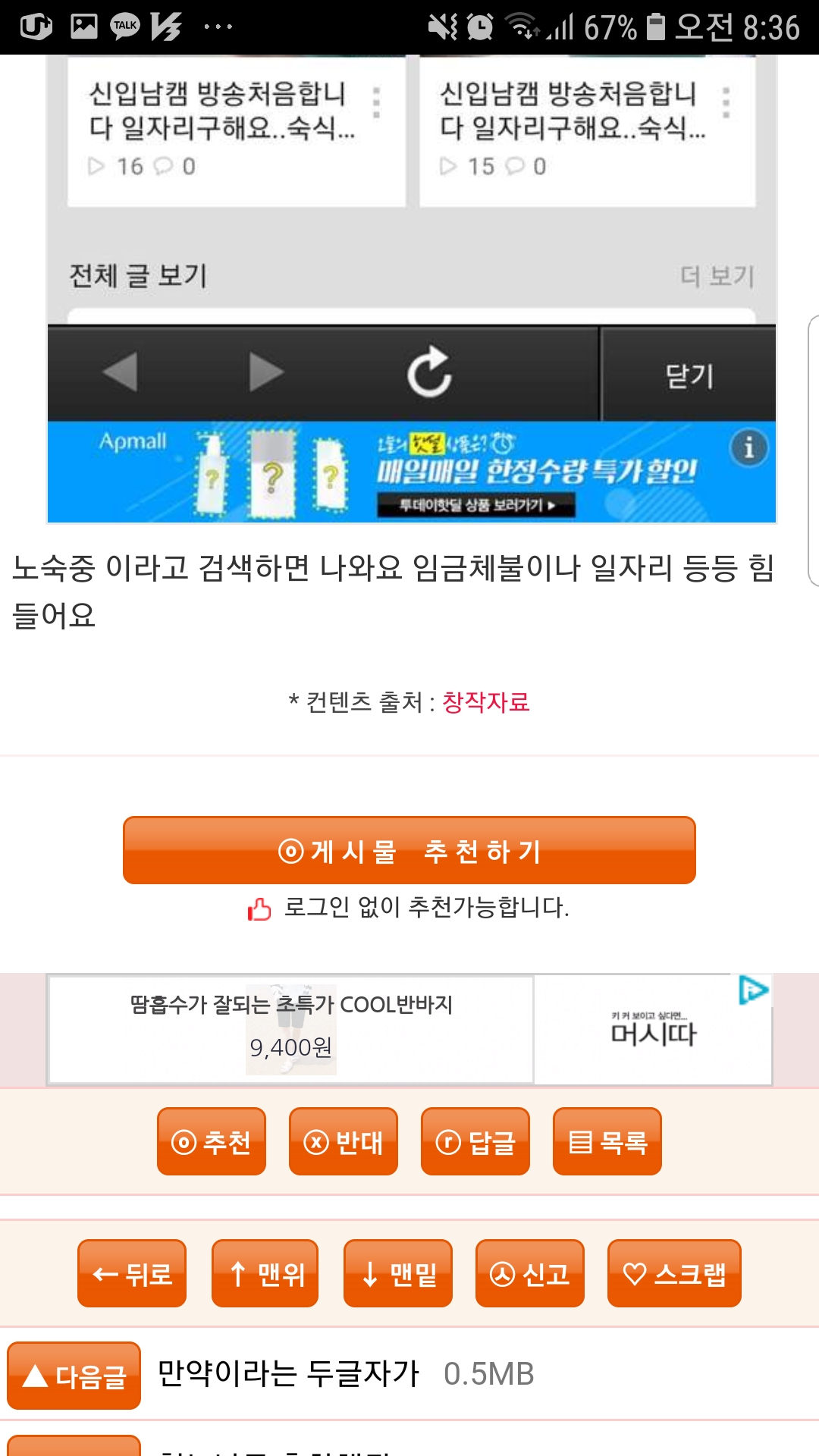The width and height of the screenshot is (819, 1456).
Task: Tap the 게시물 추천하기 button
Action: pyautogui.click(x=409, y=850)
